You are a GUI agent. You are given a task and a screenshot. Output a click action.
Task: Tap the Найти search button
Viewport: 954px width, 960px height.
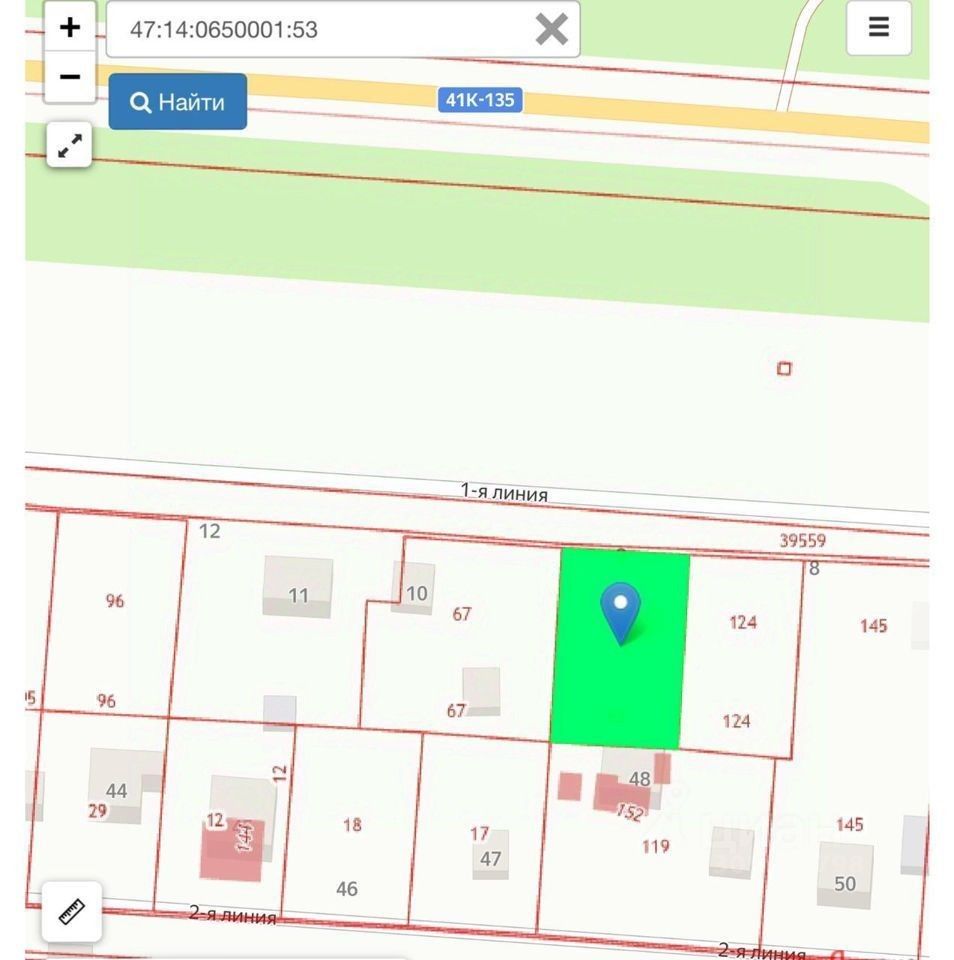[x=177, y=102]
